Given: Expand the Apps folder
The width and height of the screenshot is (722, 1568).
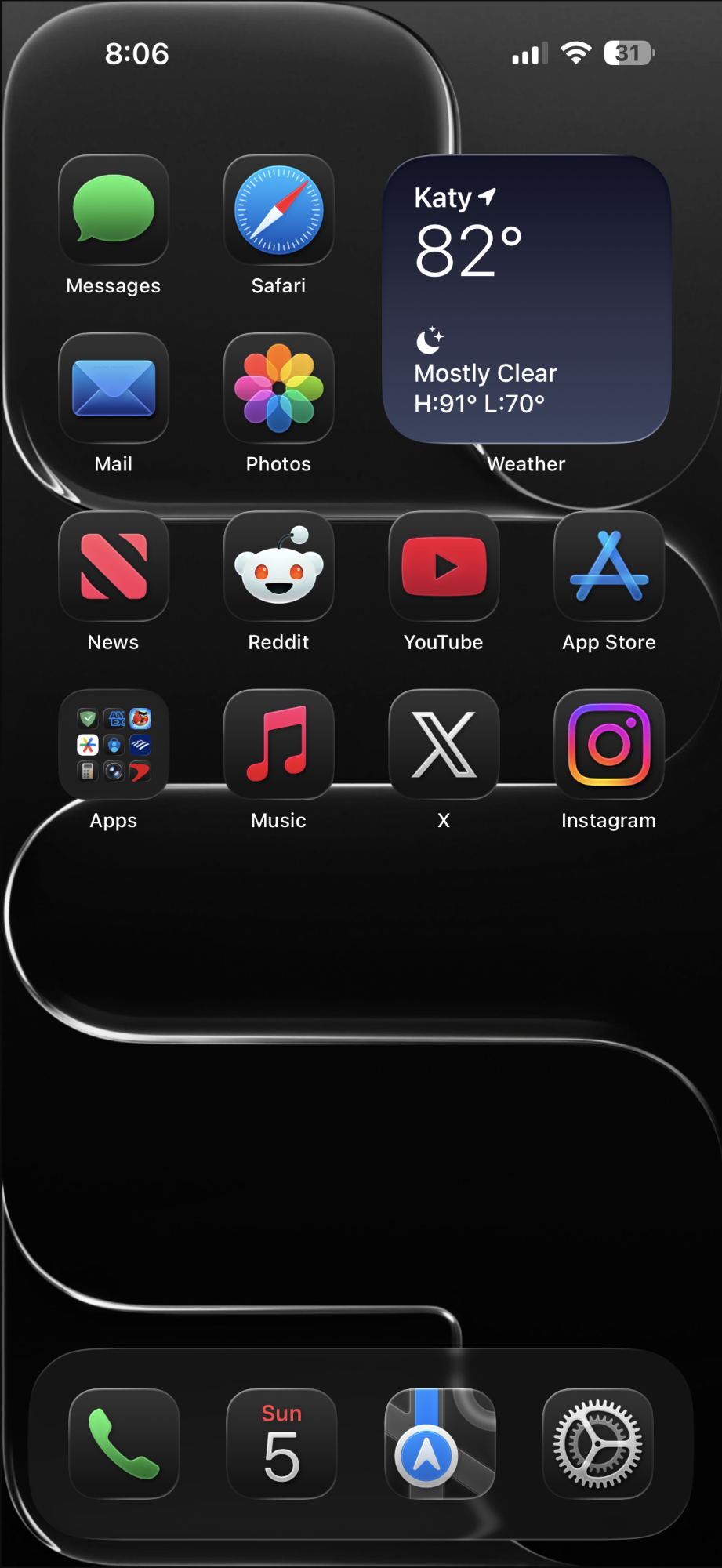Looking at the screenshot, I should (114, 745).
